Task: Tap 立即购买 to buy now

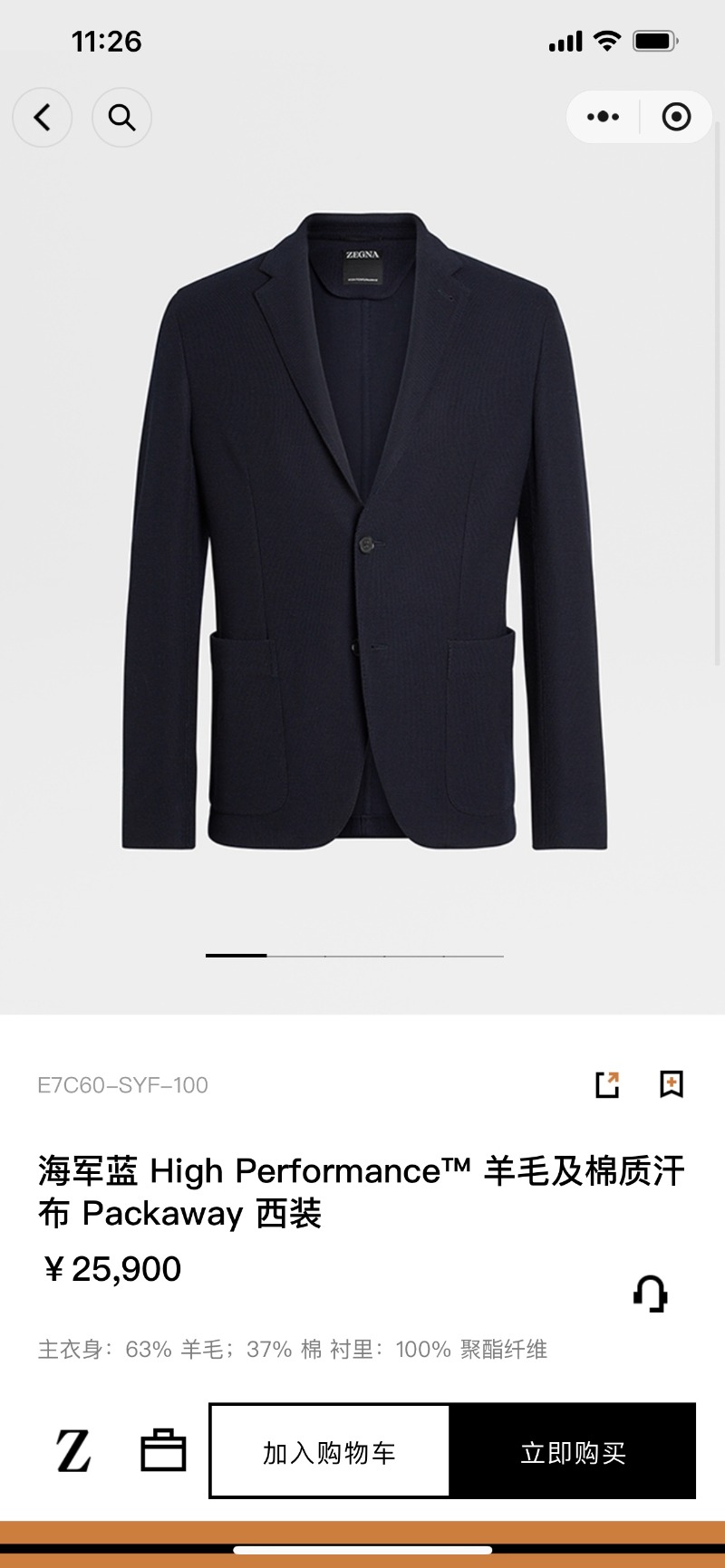Action: 573,1451
